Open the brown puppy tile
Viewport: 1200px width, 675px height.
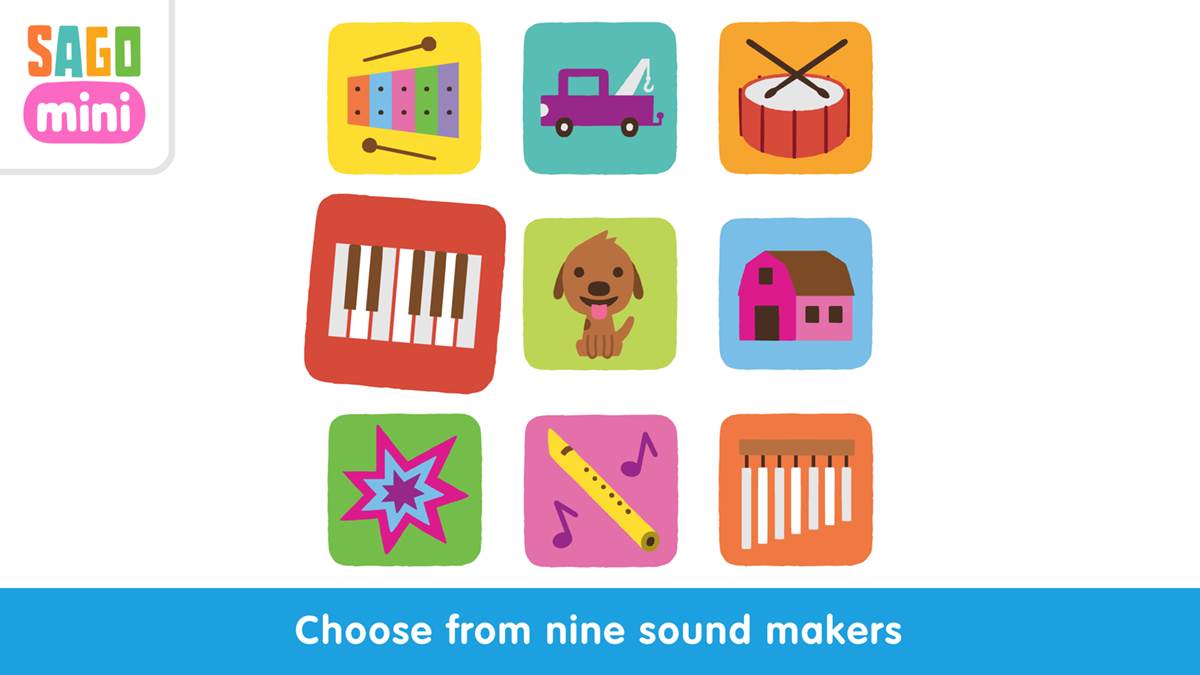coord(600,293)
